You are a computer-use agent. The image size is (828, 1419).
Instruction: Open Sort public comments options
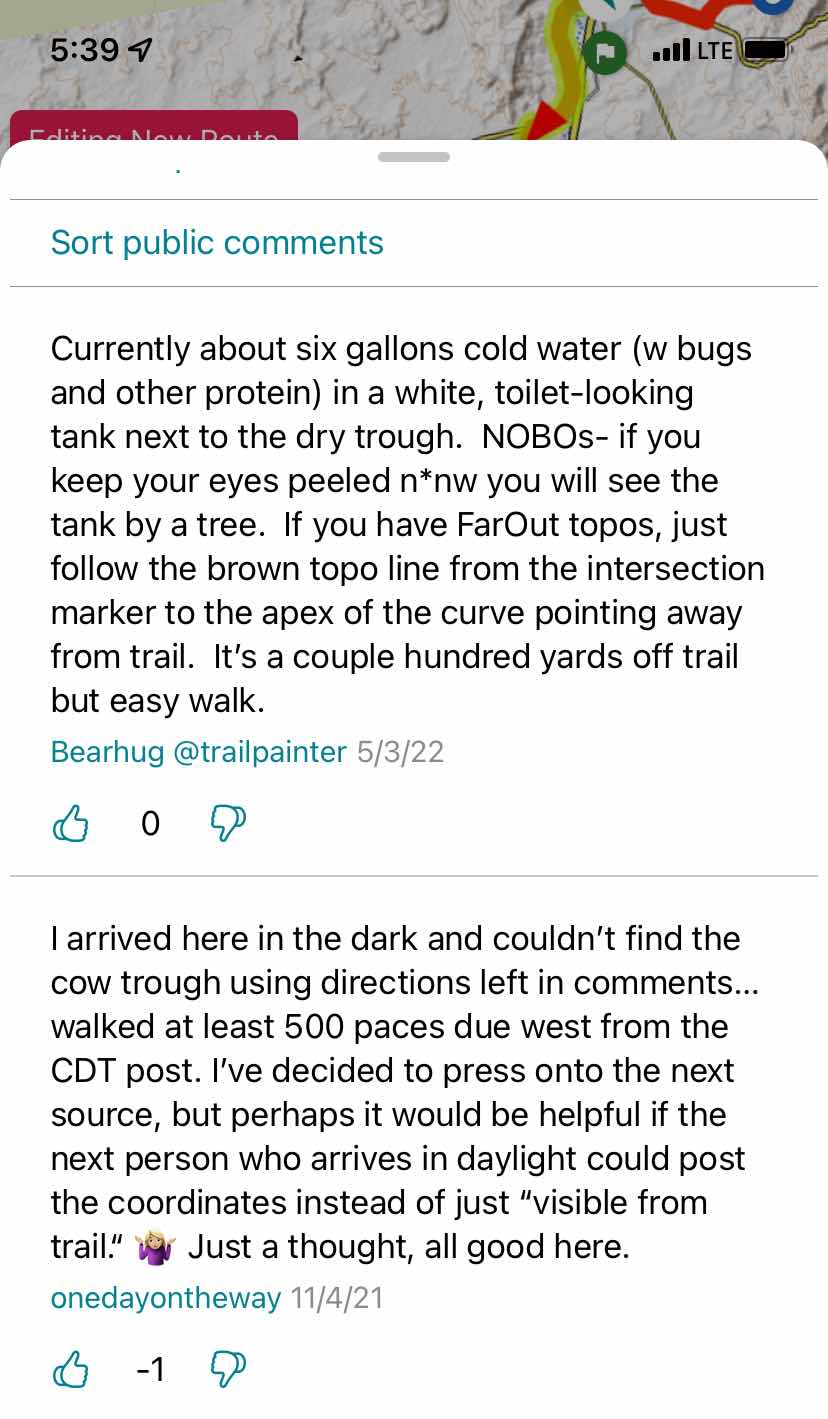click(217, 243)
